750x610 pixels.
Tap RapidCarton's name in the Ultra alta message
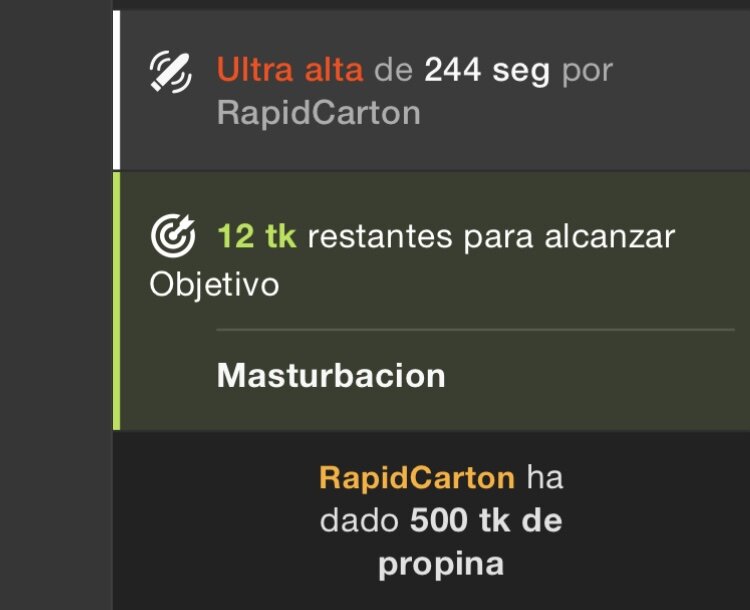tap(318, 113)
